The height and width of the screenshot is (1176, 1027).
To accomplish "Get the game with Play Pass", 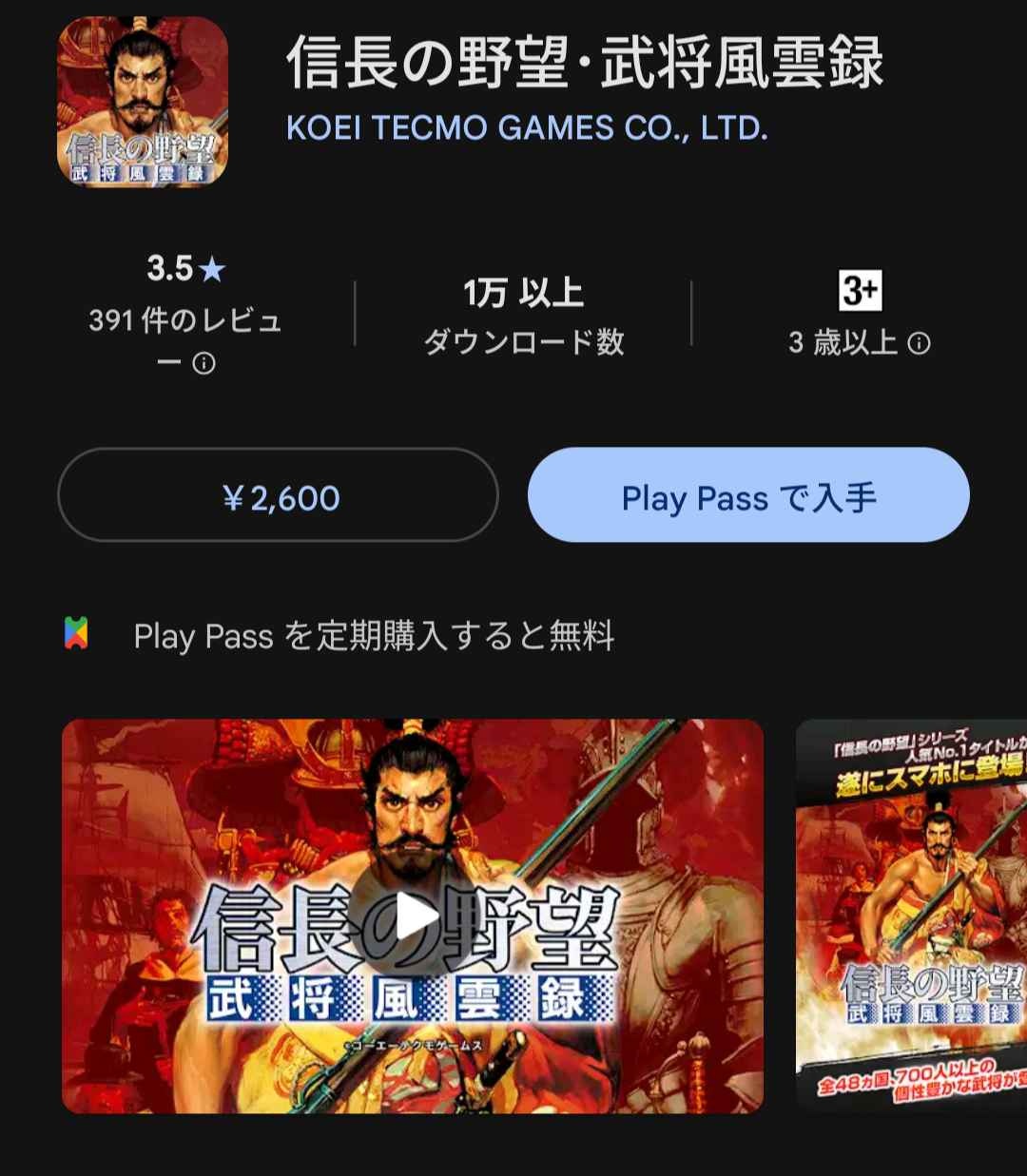I will pyautogui.click(x=748, y=495).
